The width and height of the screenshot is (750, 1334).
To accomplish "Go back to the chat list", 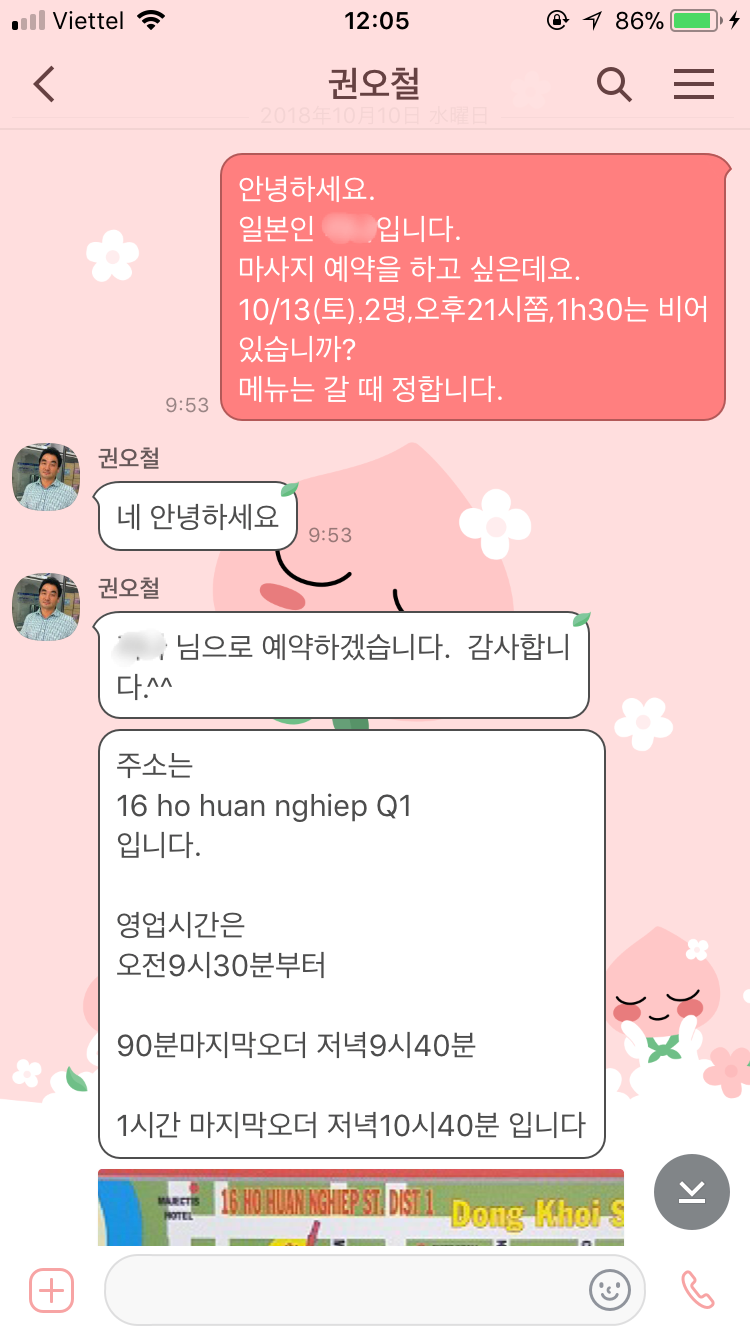I will pyautogui.click(x=44, y=84).
